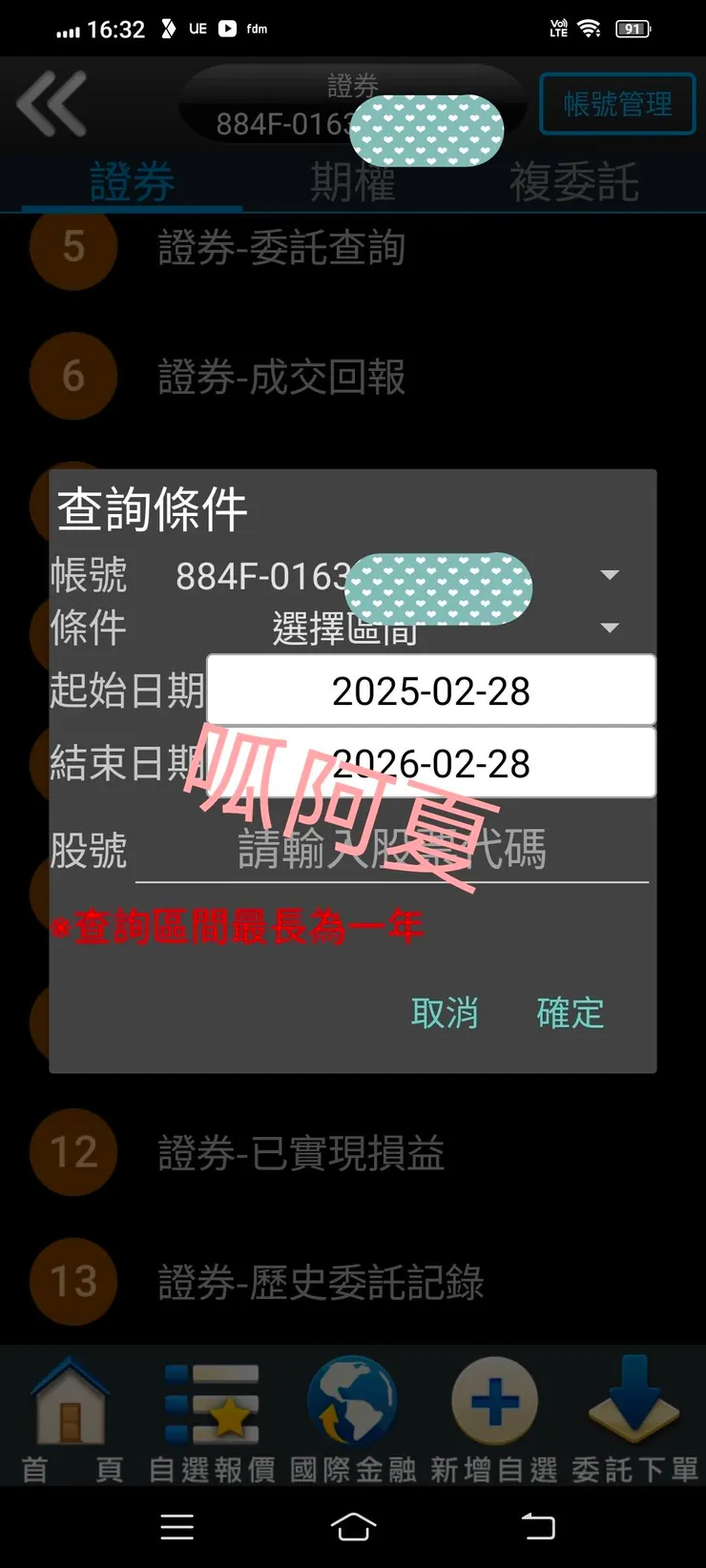Open 委託下單 download arrow icon
The image size is (706, 1568).
tap(633, 1401)
